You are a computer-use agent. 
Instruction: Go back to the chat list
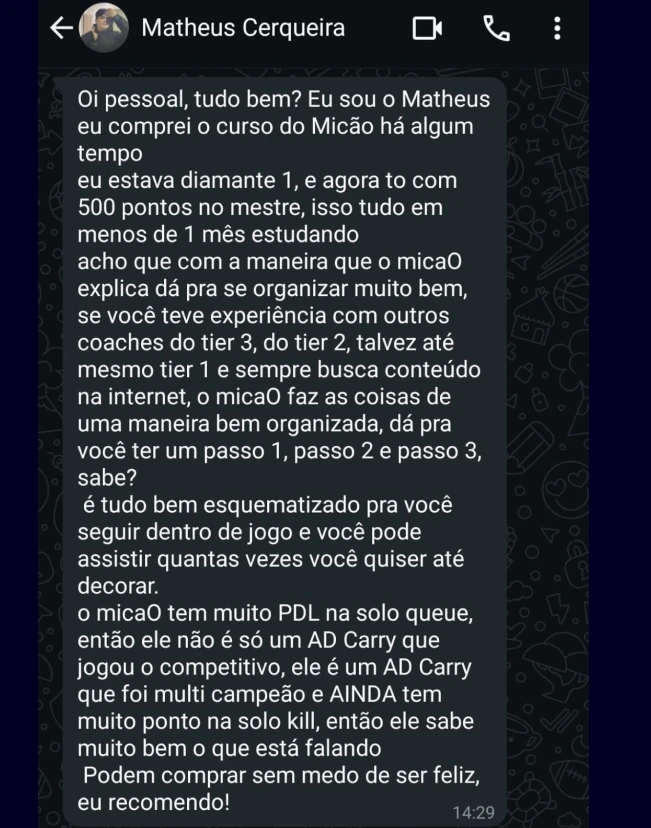click(61, 29)
